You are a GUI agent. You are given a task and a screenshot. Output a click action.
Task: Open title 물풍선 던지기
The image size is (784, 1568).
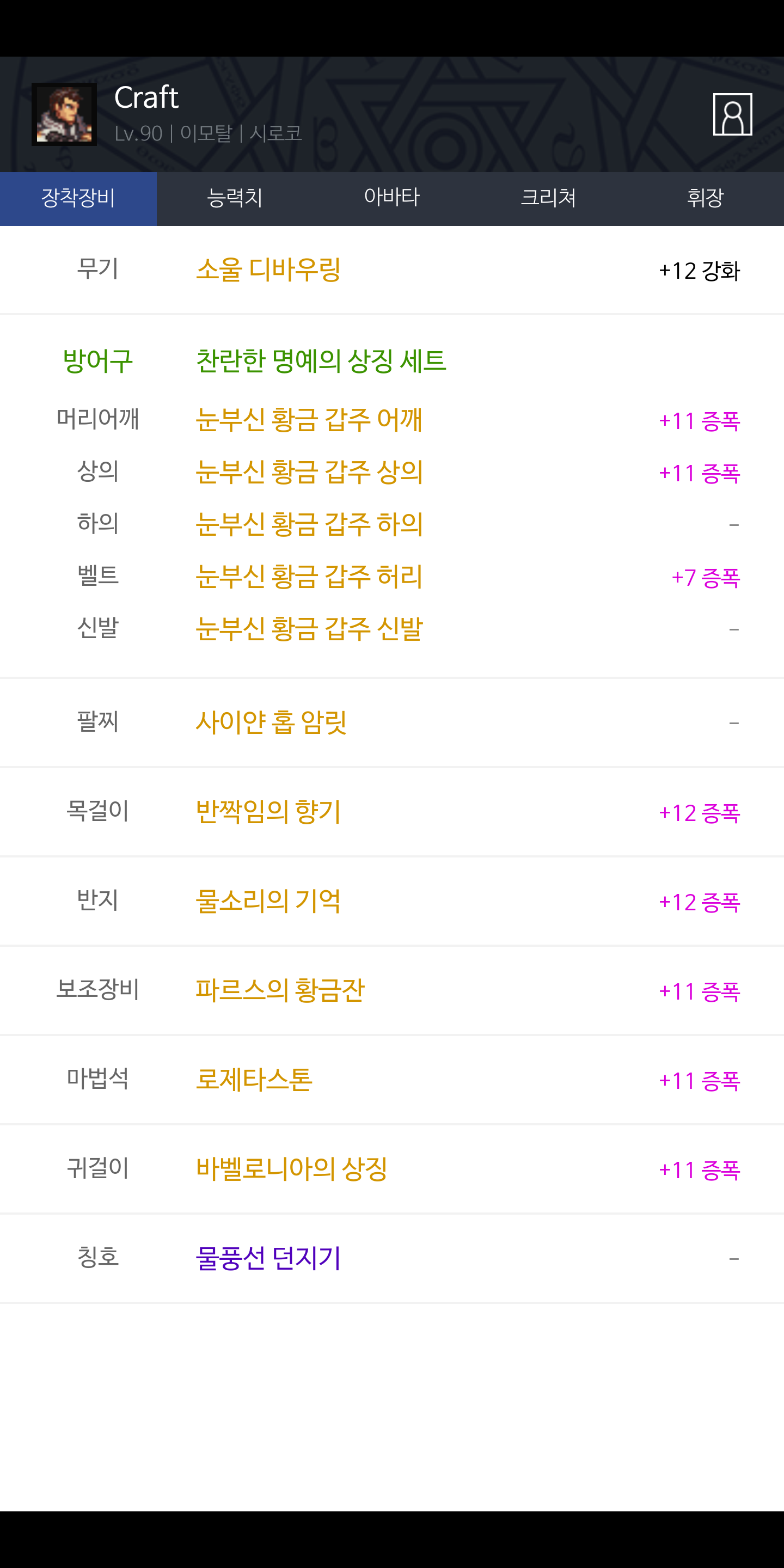pos(268,1258)
